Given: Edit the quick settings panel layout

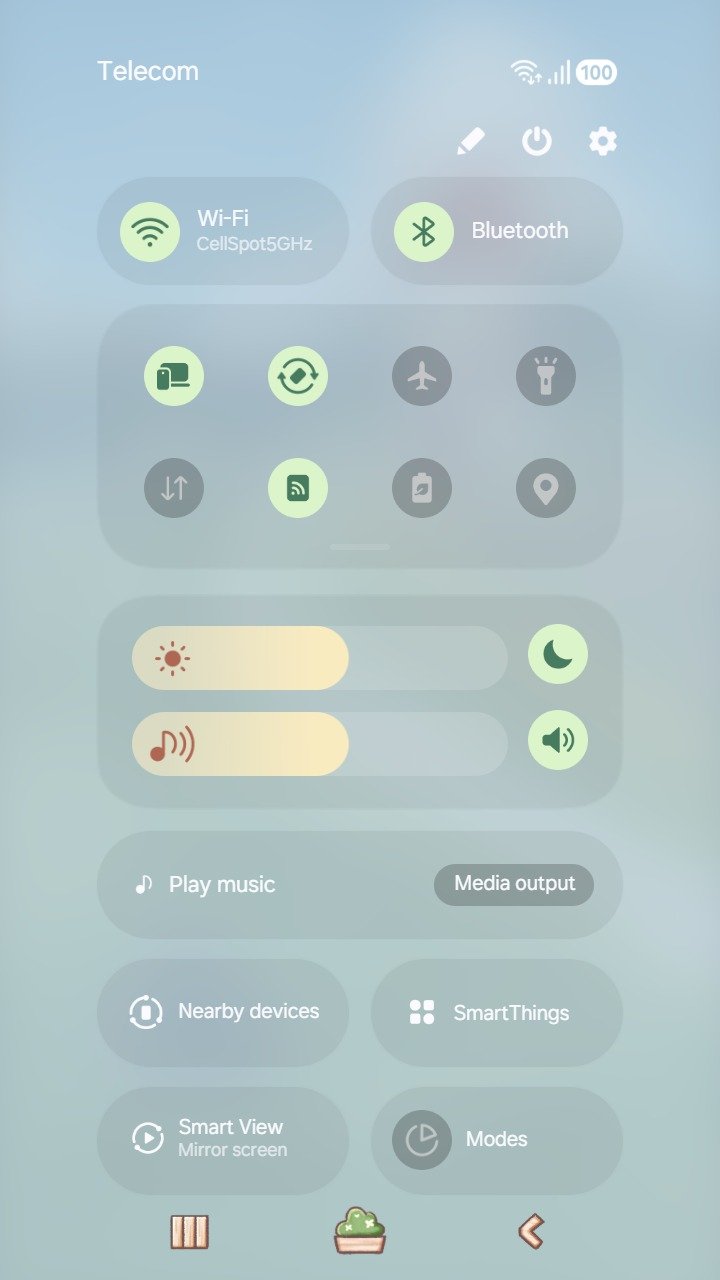Looking at the screenshot, I should click(470, 142).
